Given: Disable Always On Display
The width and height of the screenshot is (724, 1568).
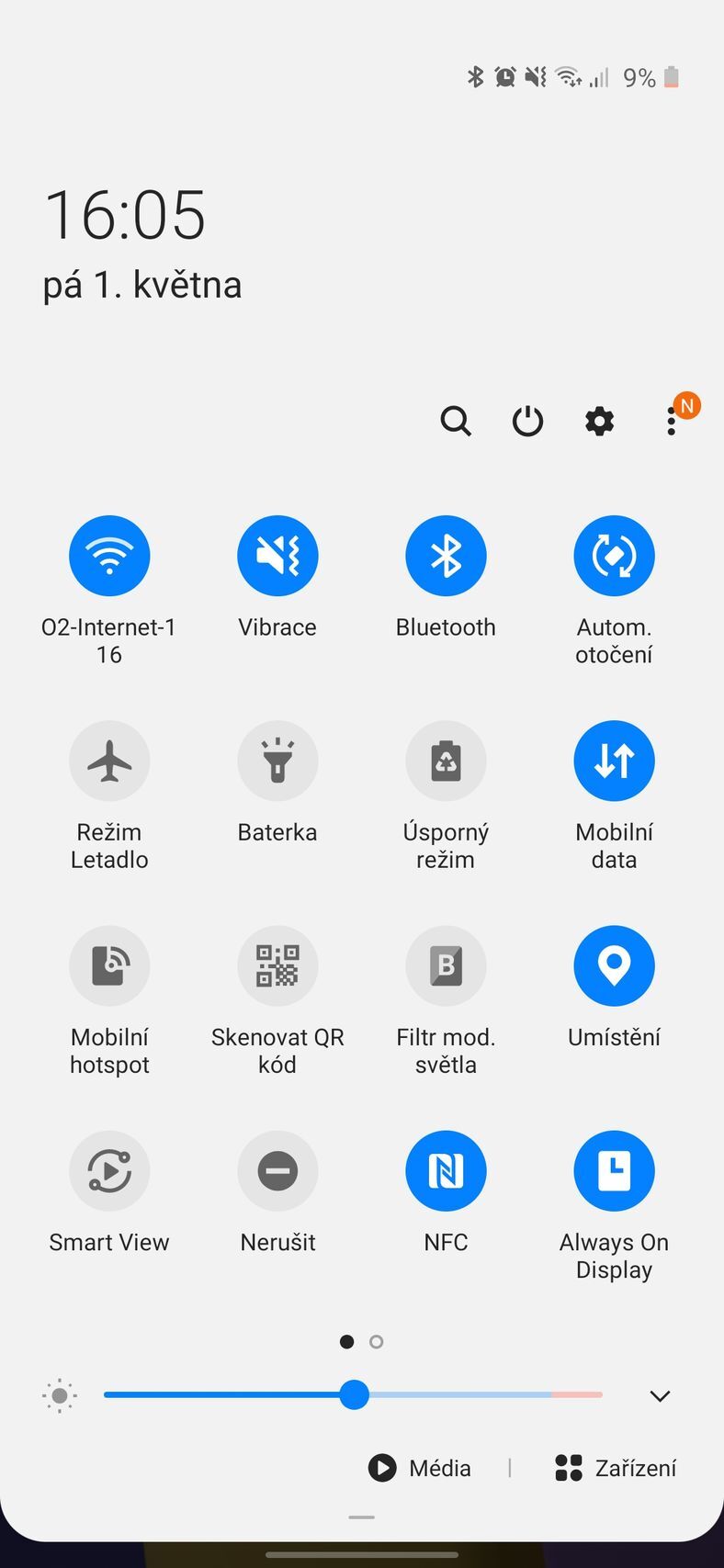Looking at the screenshot, I should [614, 1170].
